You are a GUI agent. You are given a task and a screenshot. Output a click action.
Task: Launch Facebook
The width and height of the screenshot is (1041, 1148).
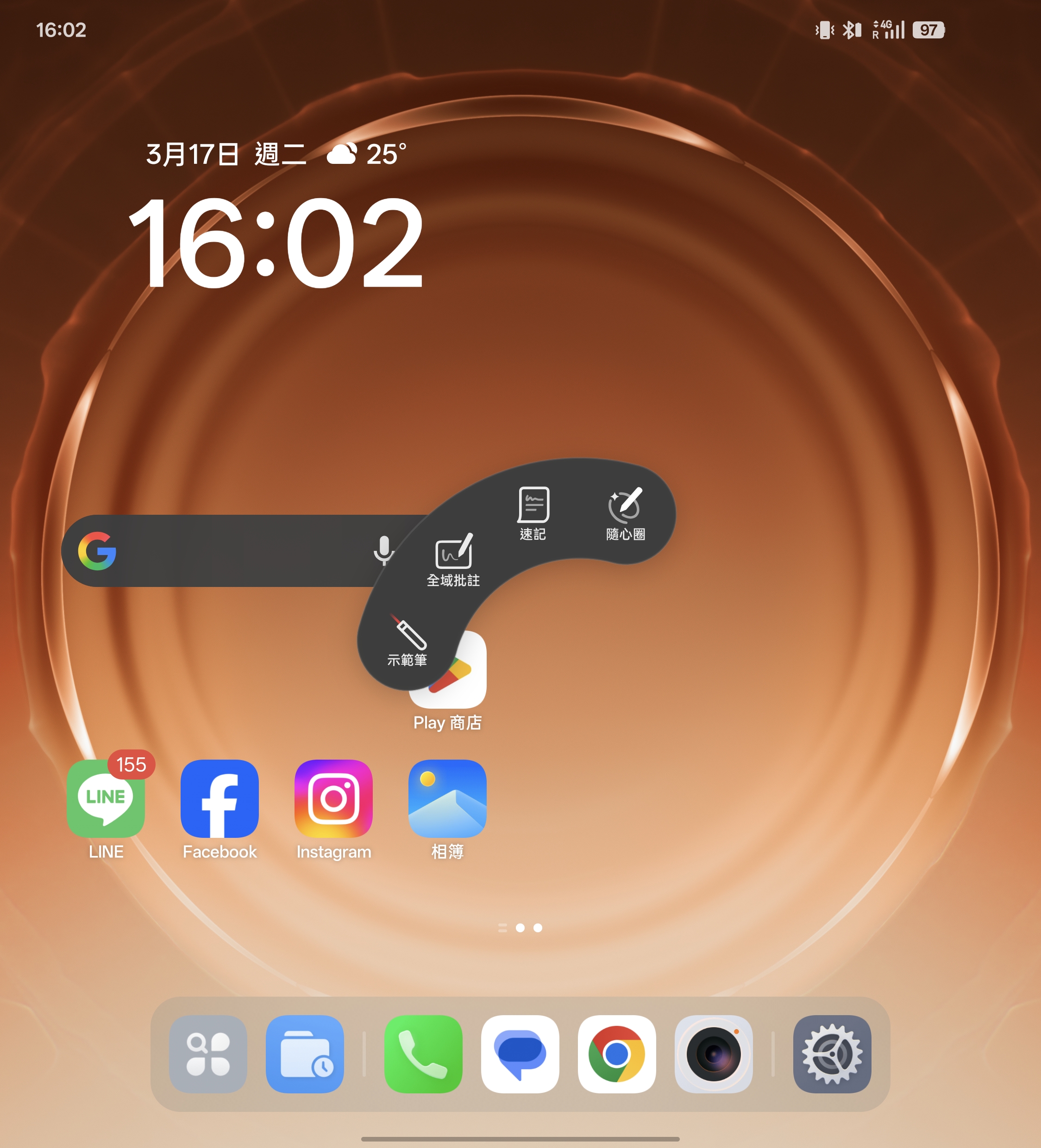pos(219,798)
